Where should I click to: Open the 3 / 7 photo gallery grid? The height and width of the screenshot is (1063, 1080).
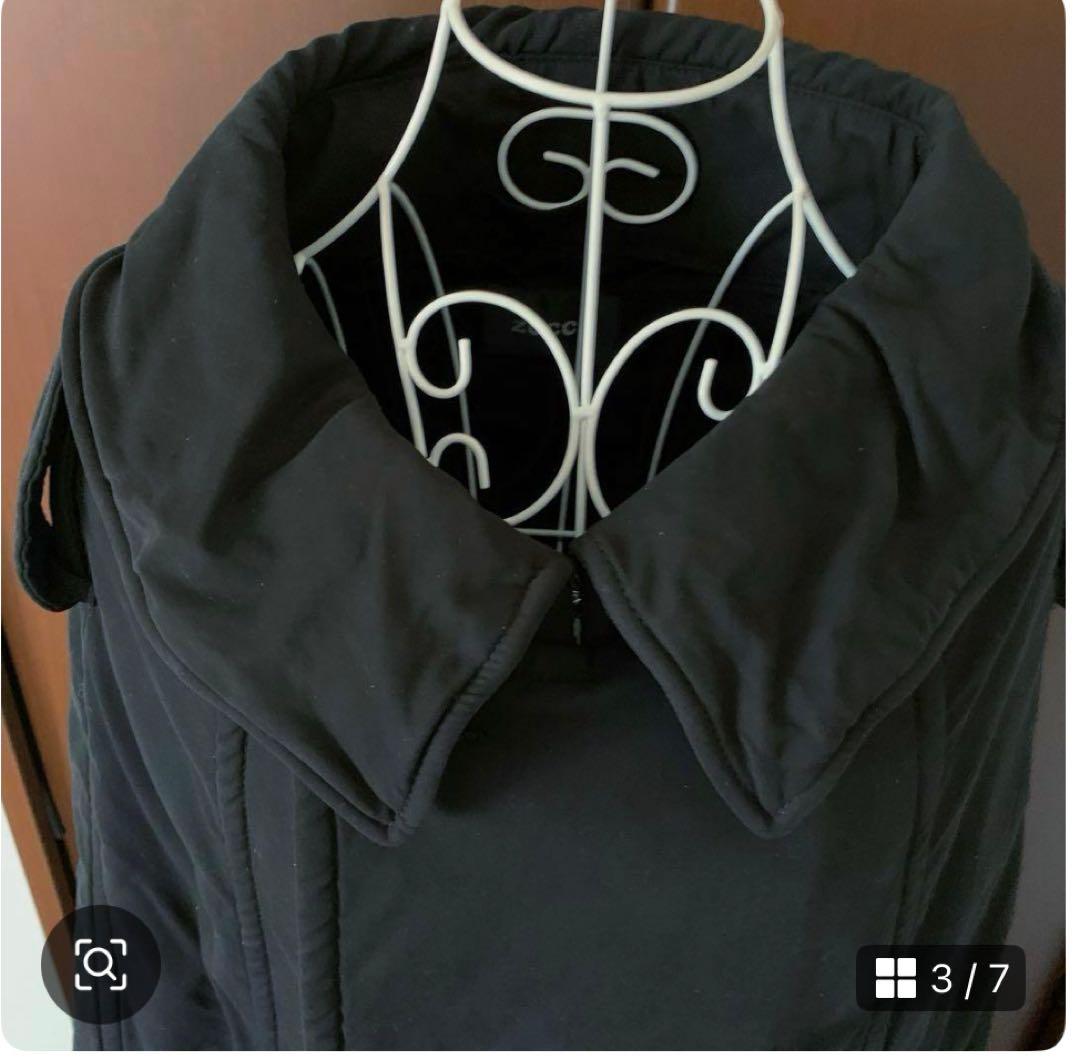pos(940,977)
